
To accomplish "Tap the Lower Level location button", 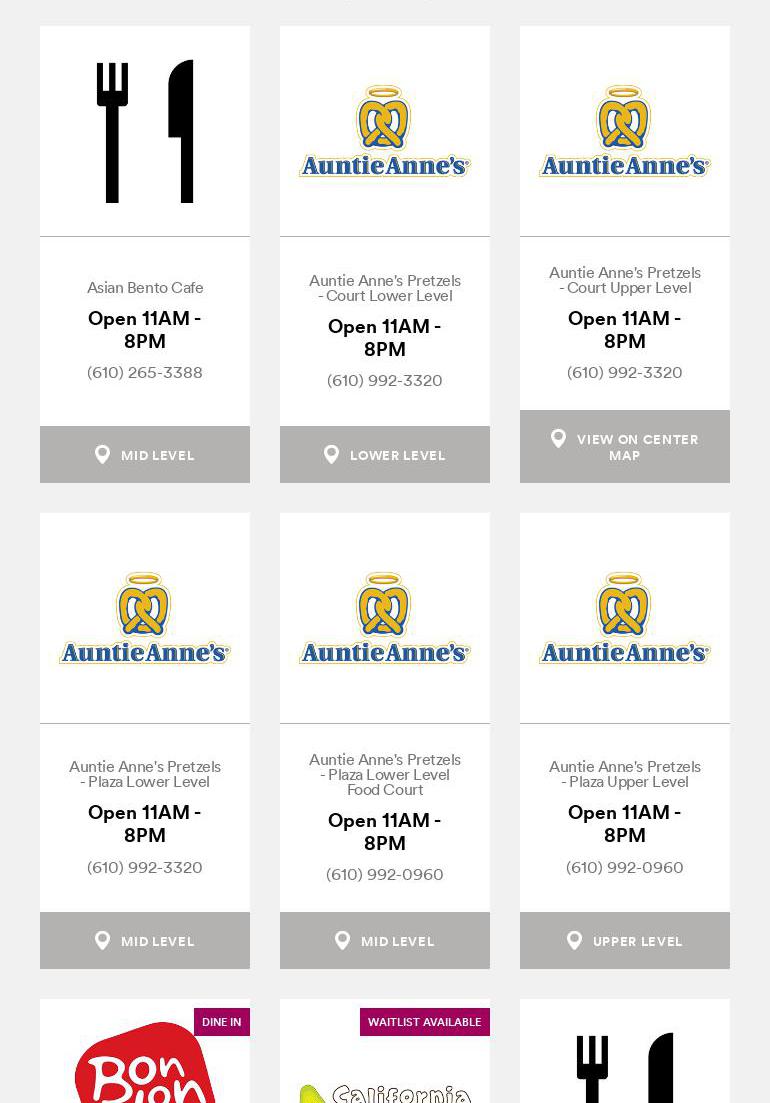I will [385, 455].
